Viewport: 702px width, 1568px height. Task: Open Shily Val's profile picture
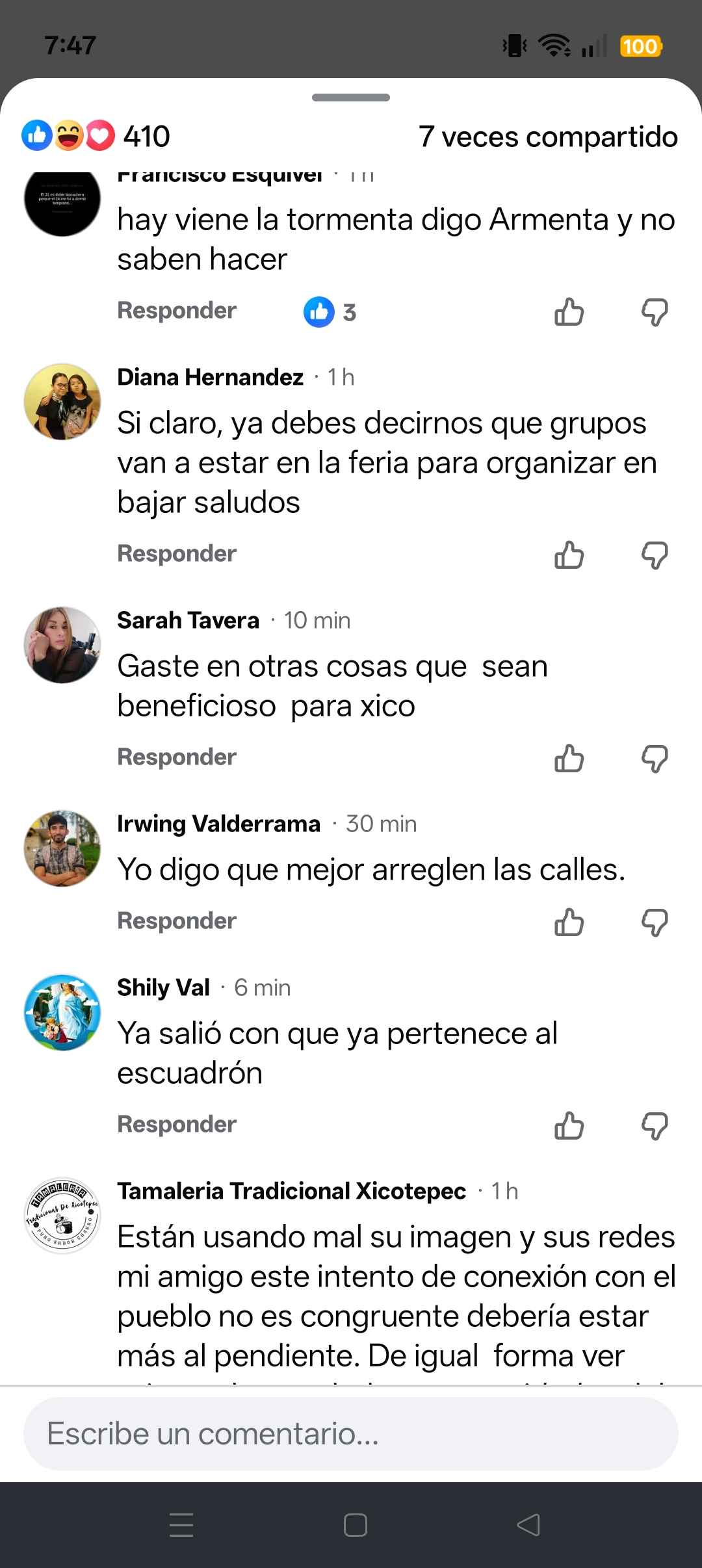(62, 1012)
